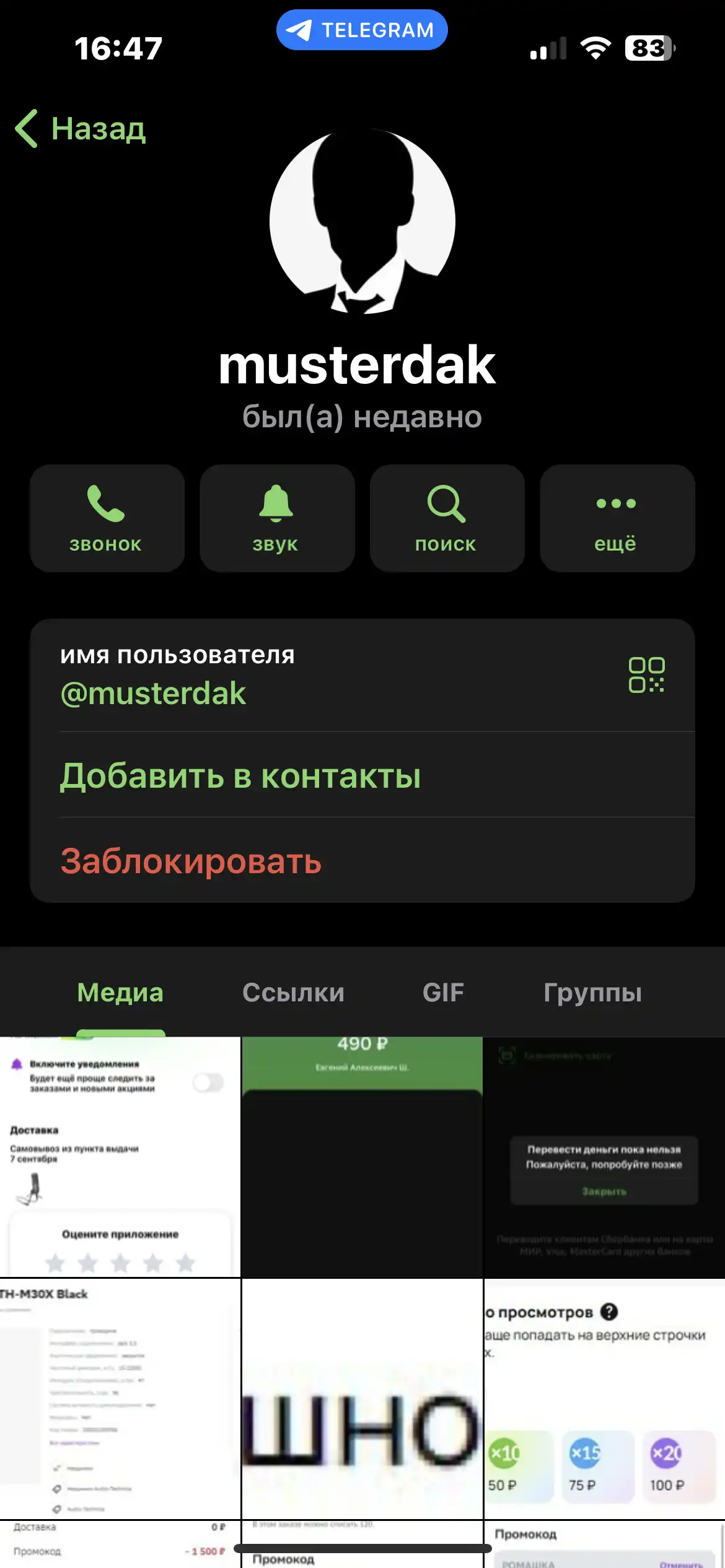Open the media tile reading Перевести деньги пока нельзя
The width and height of the screenshot is (725, 1568).
(604, 1156)
